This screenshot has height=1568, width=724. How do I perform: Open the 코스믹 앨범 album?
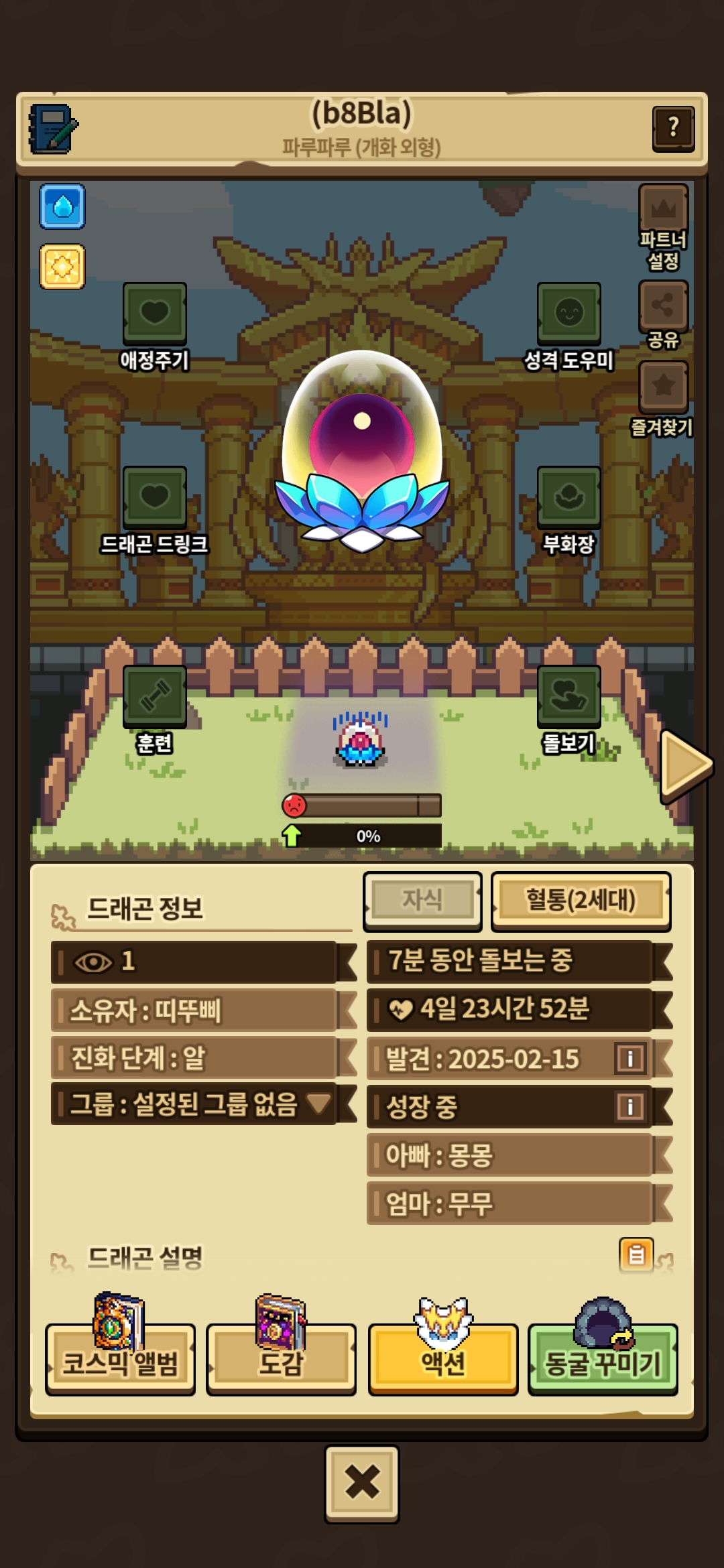click(121, 1361)
